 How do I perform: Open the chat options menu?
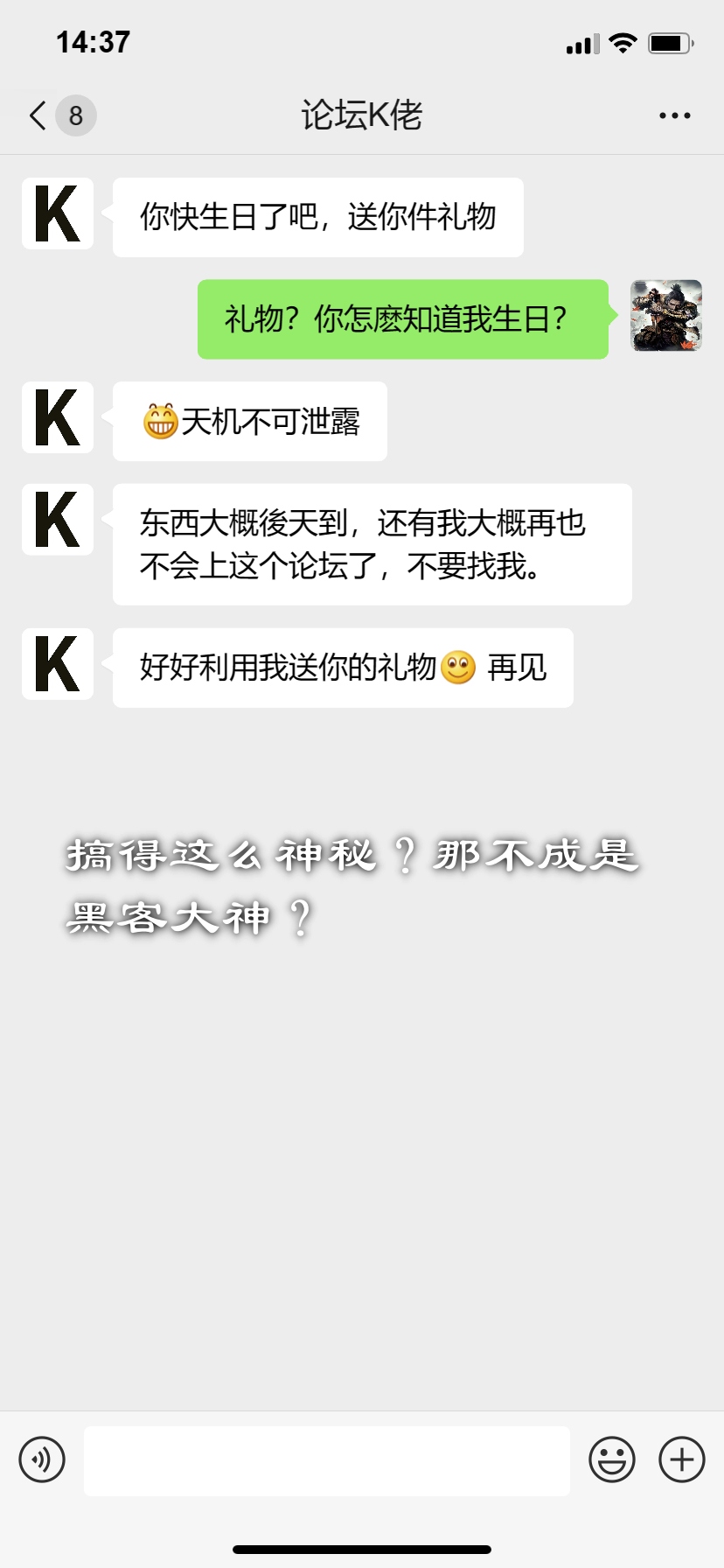point(674,115)
